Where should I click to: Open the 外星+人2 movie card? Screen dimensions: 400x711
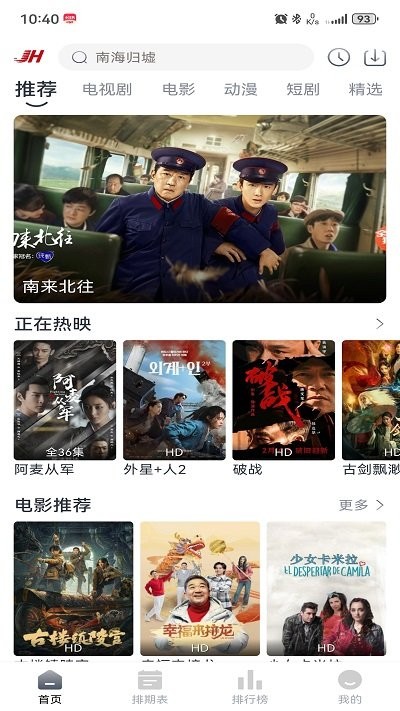(x=174, y=400)
